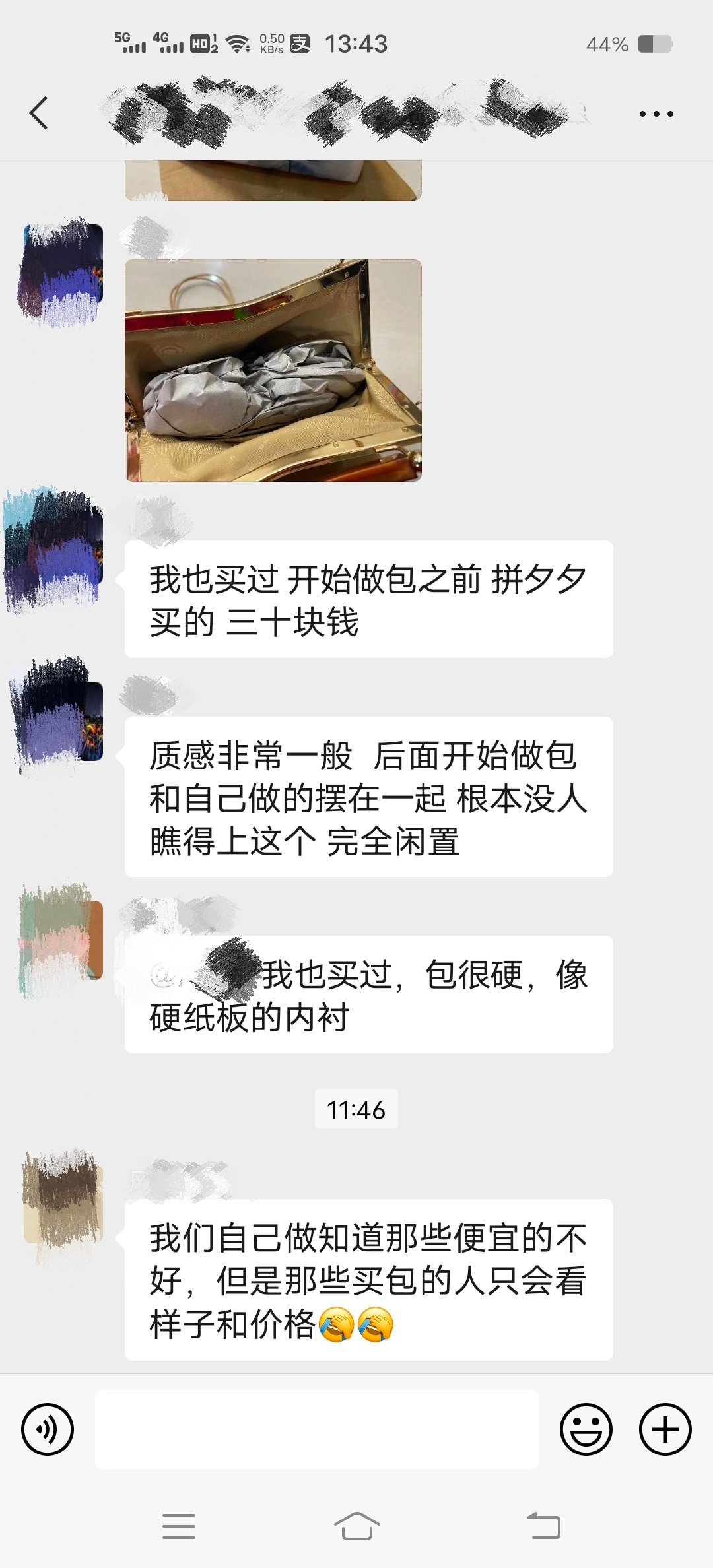Open the recent apps menu button
The image size is (713, 1568).
(179, 1526)
